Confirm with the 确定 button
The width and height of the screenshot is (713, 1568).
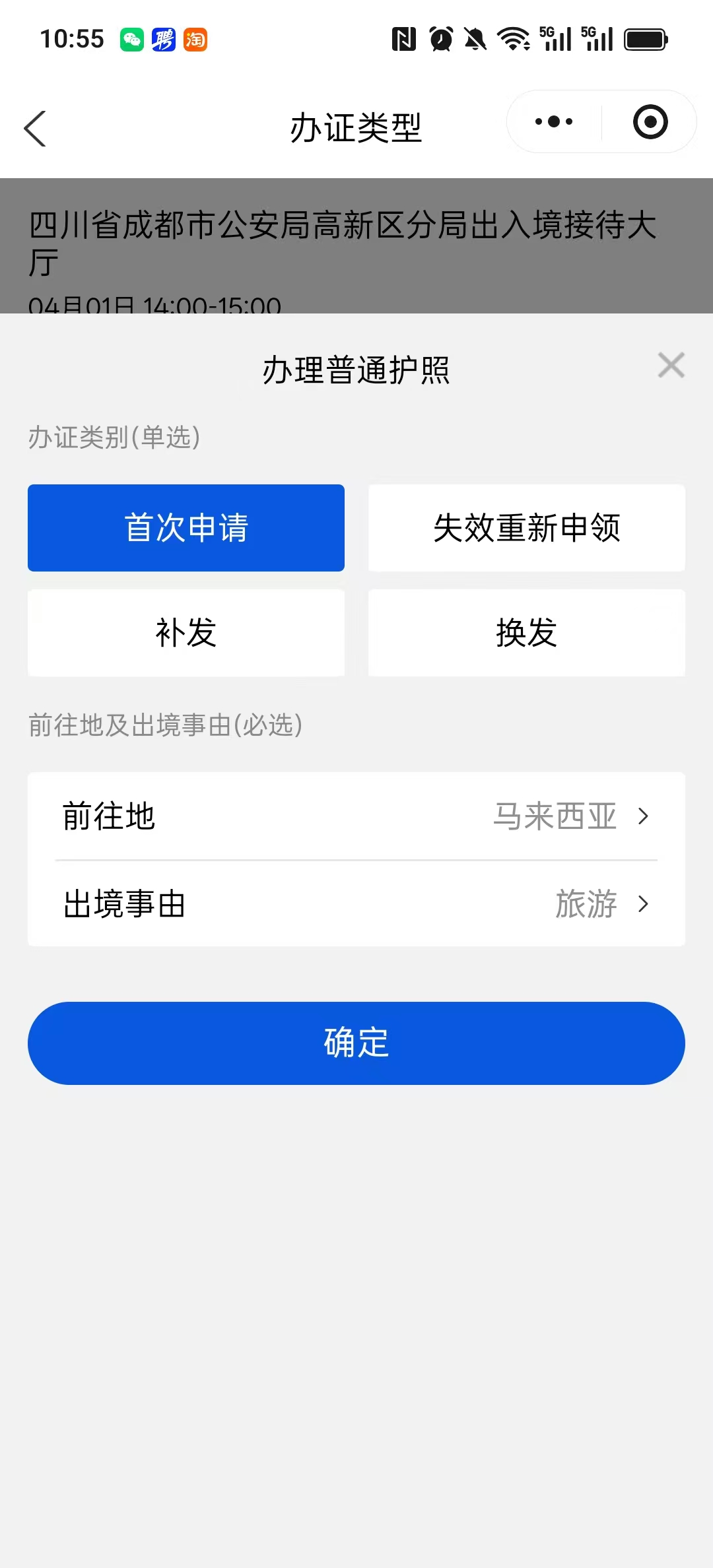click(356, 1043)
